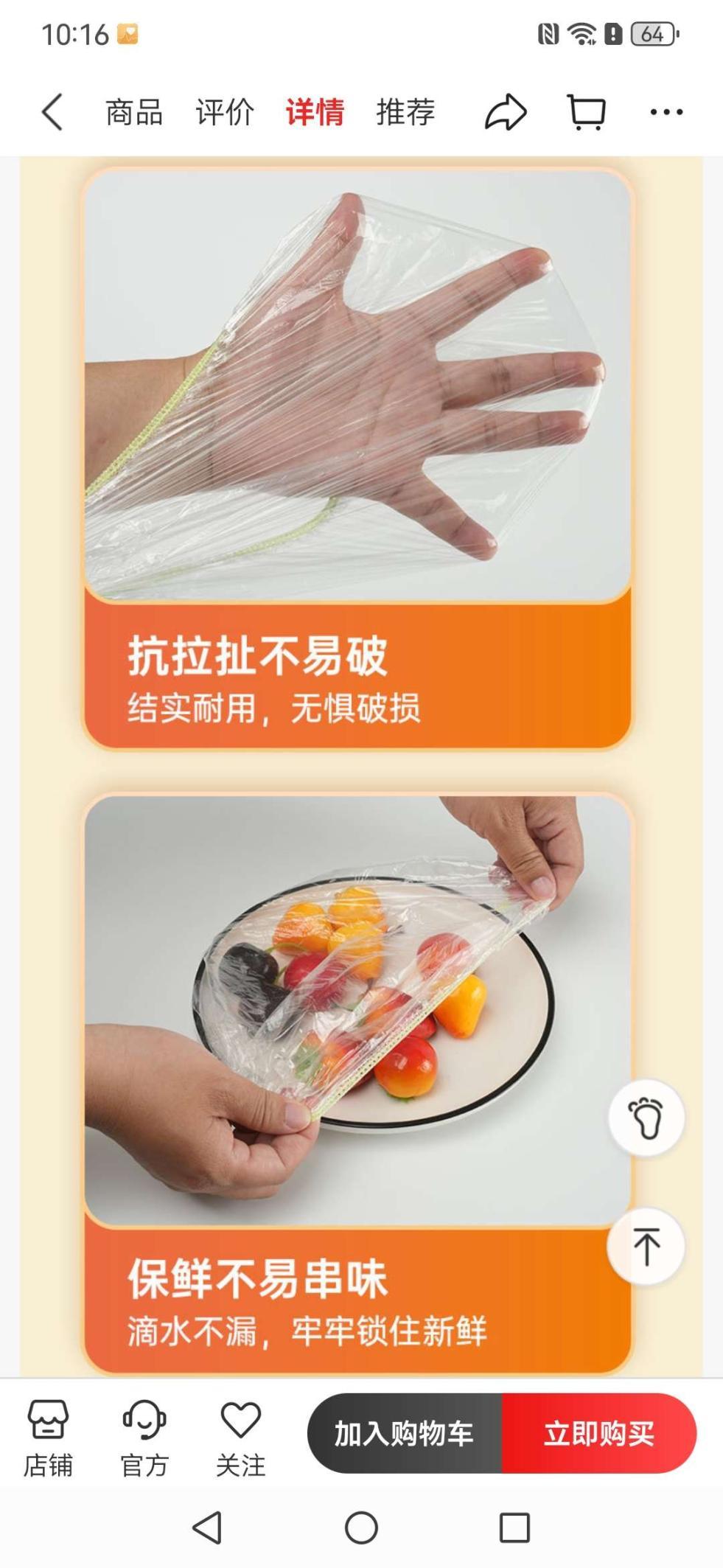Open the shopping cart icon
The height and width of the screenshot is (1568, 723).
(x=587, y=112)
